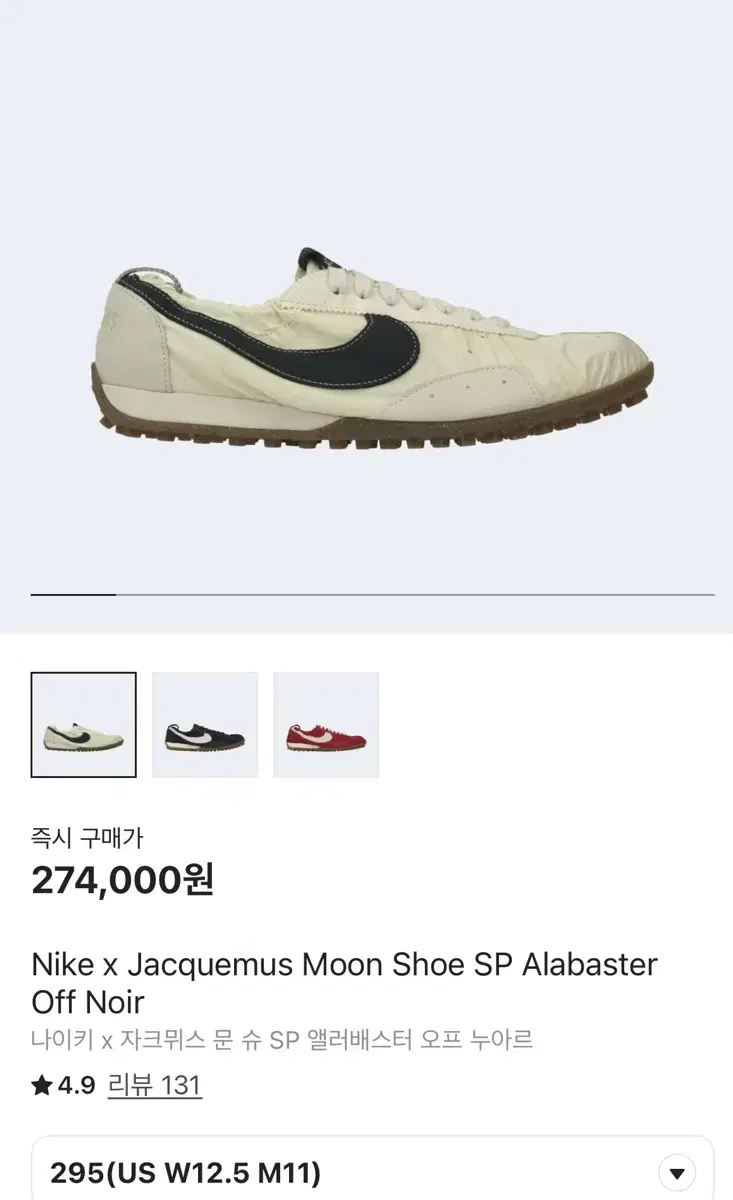Open the "295(US W12.5 M11)" size dropdown
This screenshot has height=1200, width=733.
click(x=366, y=1171)
